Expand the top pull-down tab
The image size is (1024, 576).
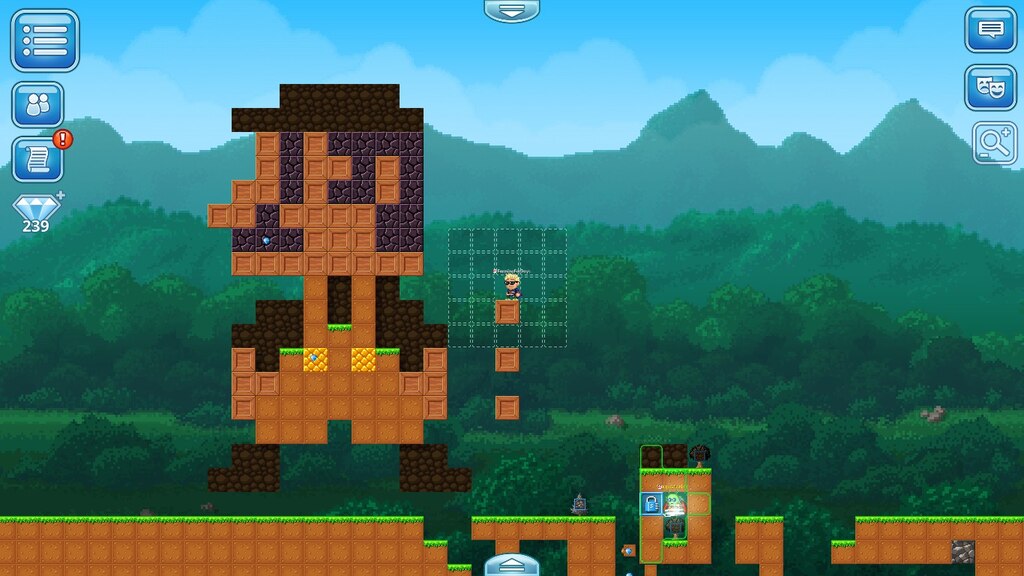(x=511, y=10)
